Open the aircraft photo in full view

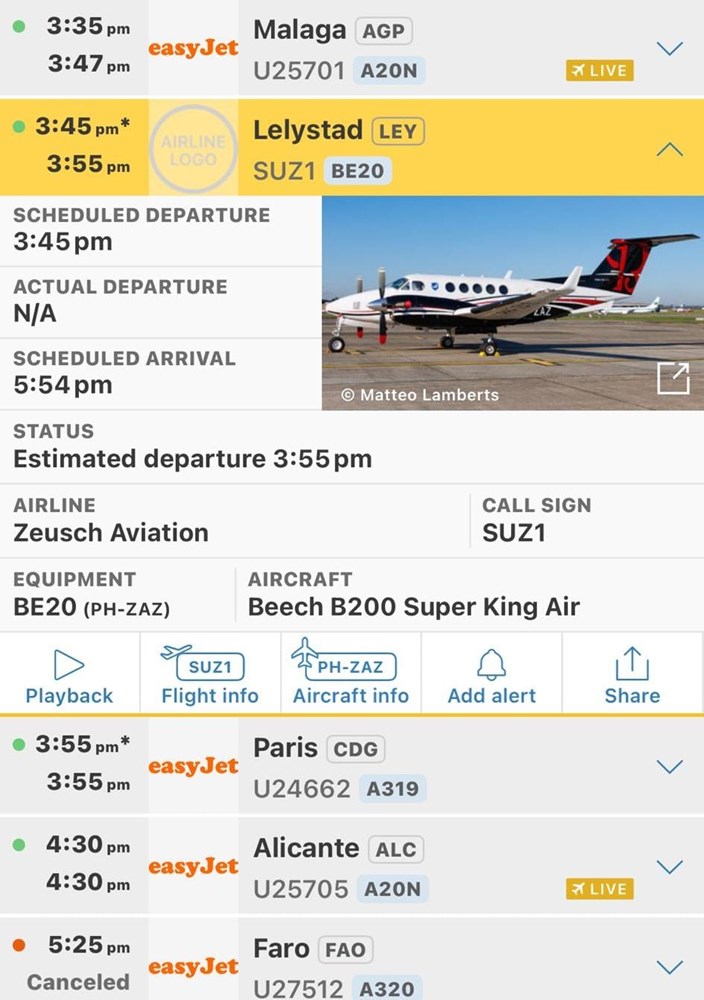pyautogui.click(x=673, y=379)
